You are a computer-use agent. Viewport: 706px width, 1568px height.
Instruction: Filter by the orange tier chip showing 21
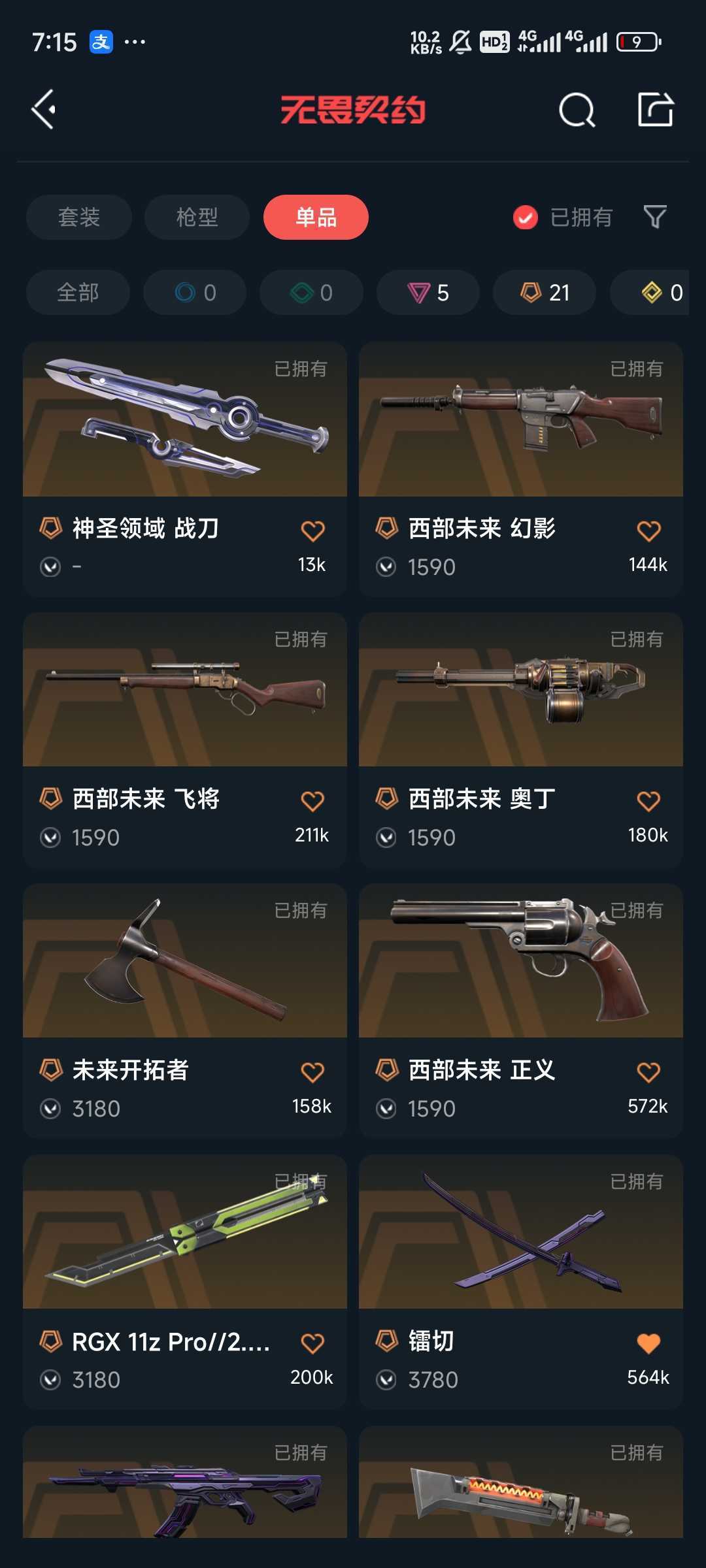545,292
